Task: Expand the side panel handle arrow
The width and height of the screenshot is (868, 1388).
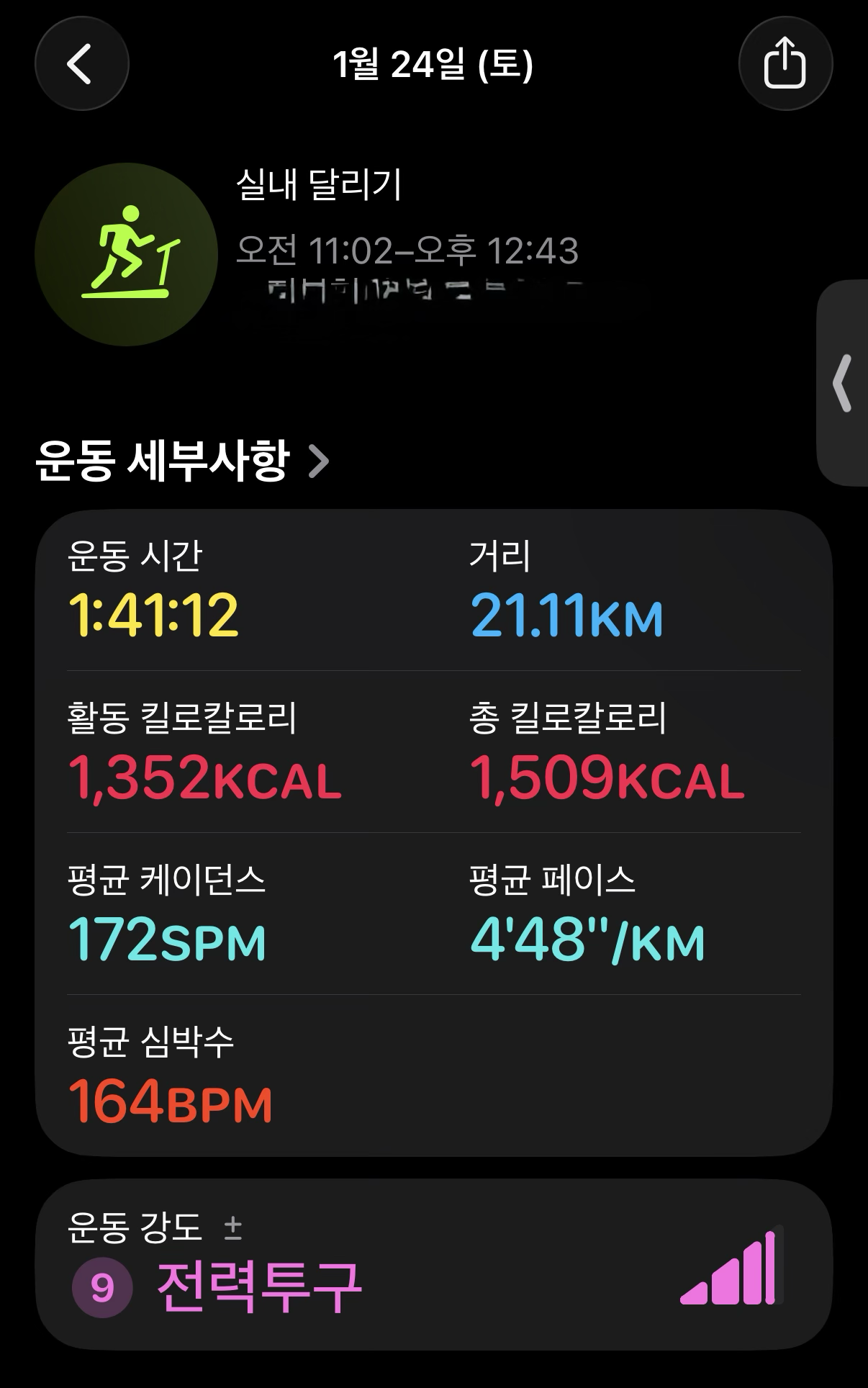Action: click(x=842, y=383)
